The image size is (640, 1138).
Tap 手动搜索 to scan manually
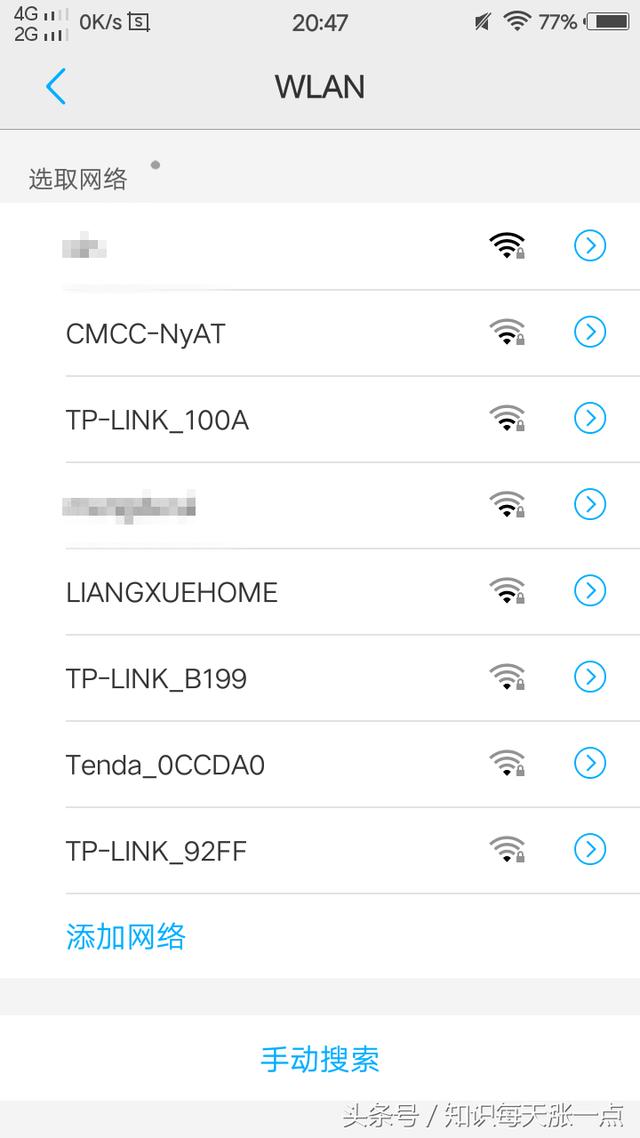point(320,1059)
